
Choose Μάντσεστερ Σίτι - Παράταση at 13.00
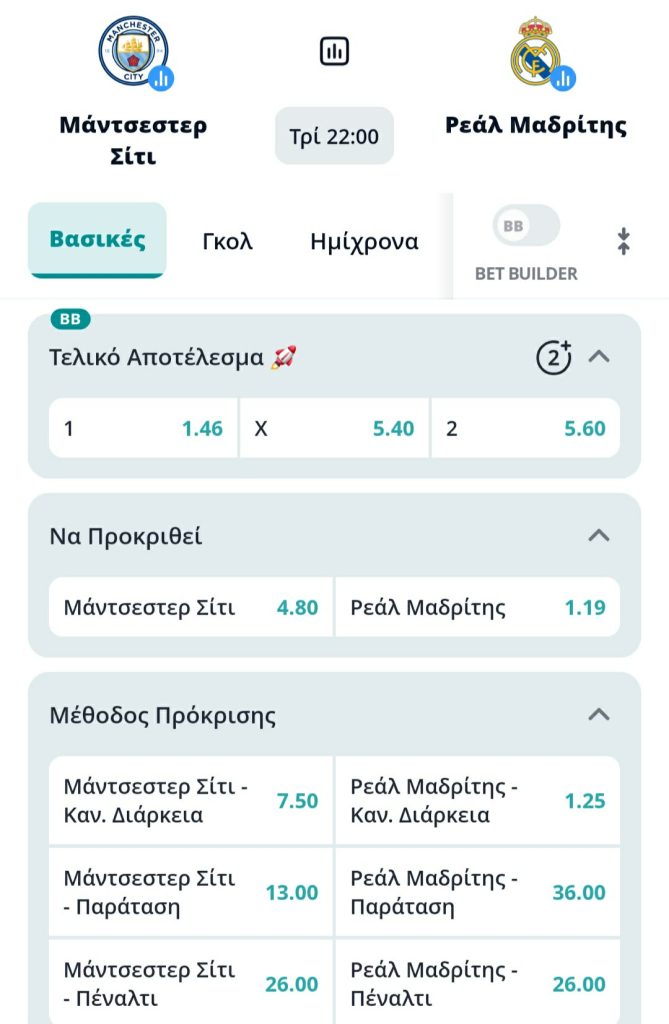[x=191, y=892]
